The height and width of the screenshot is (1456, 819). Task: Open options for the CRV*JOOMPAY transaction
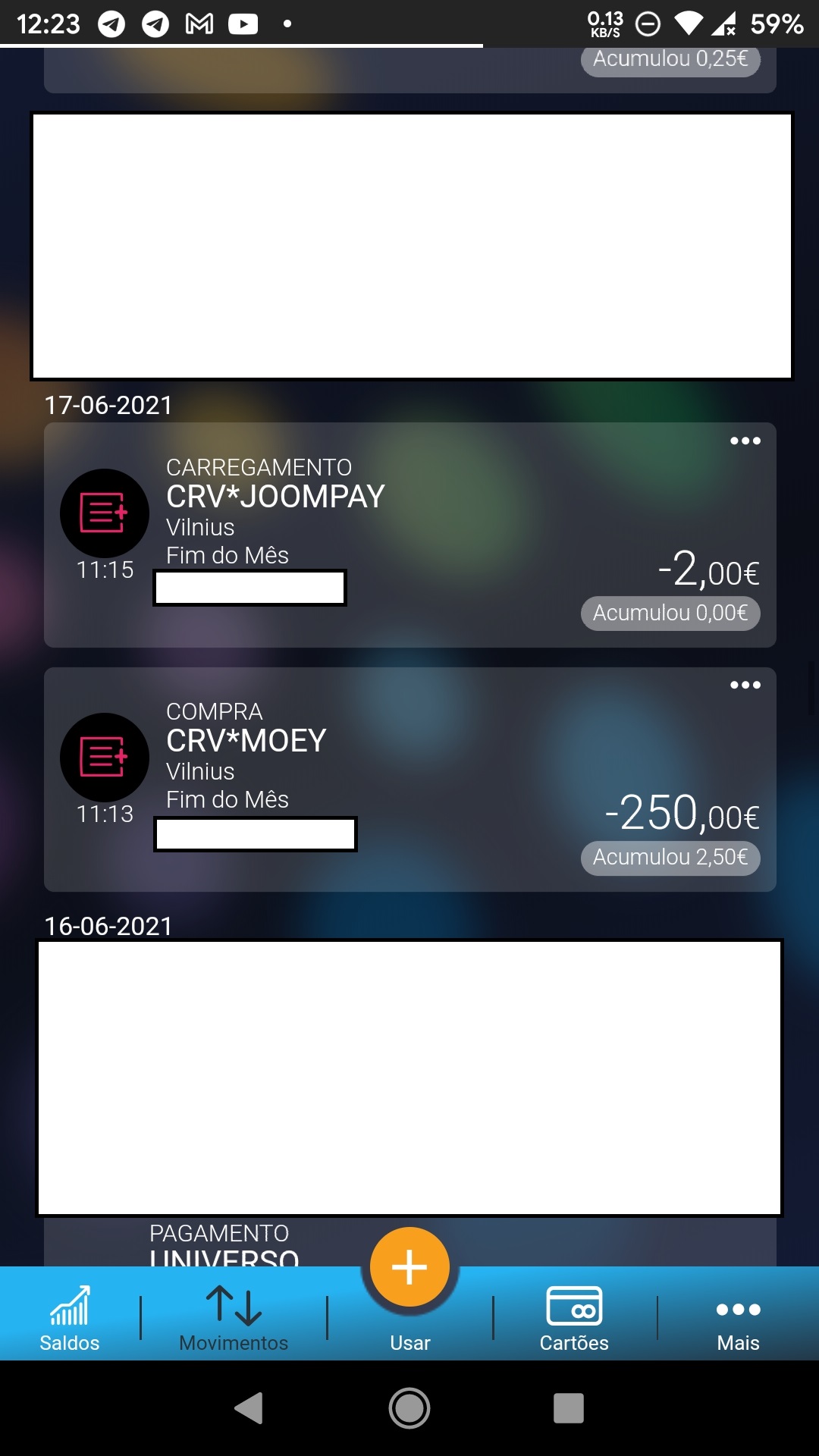(745, 441)
